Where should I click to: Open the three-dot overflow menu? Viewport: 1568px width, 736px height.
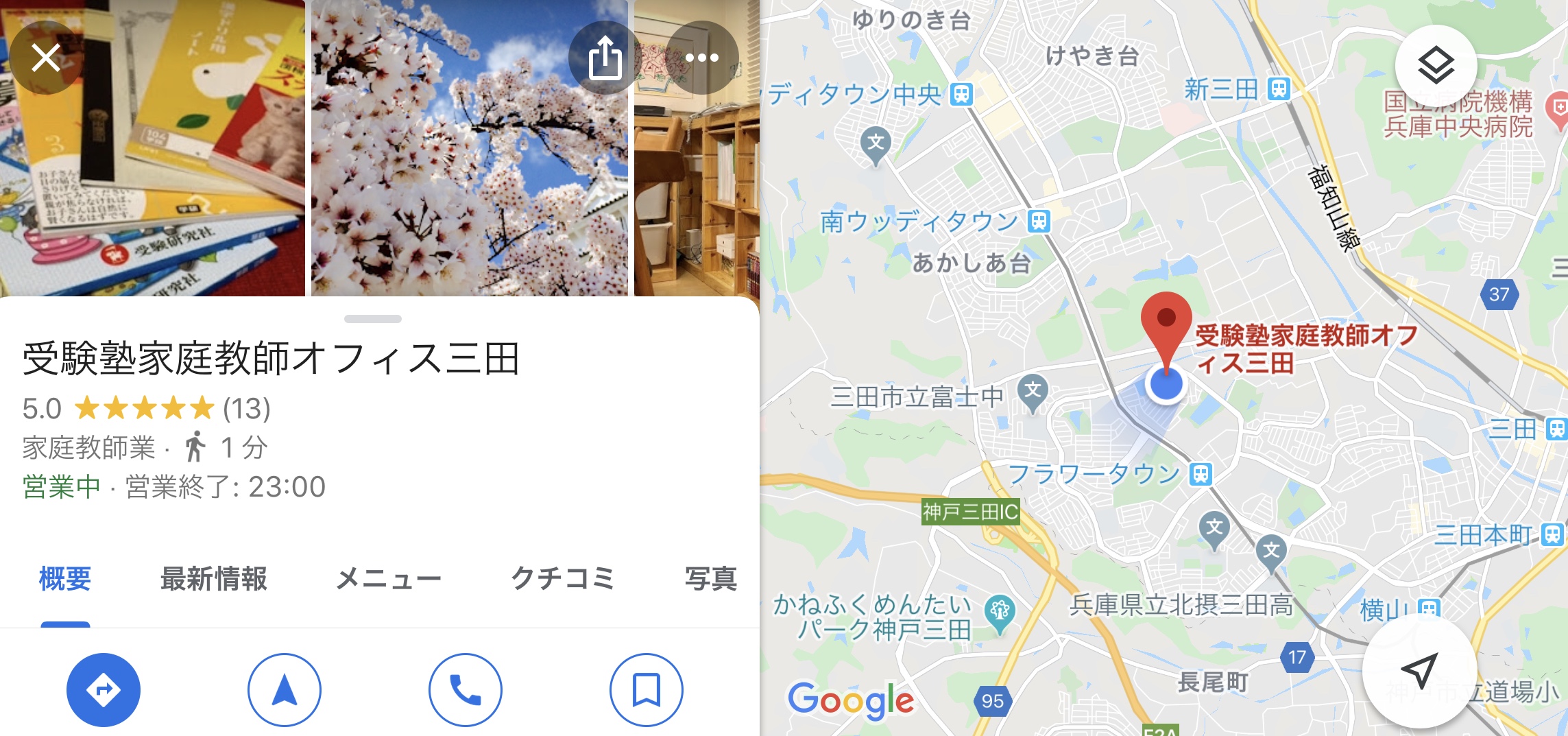point(701,58)
